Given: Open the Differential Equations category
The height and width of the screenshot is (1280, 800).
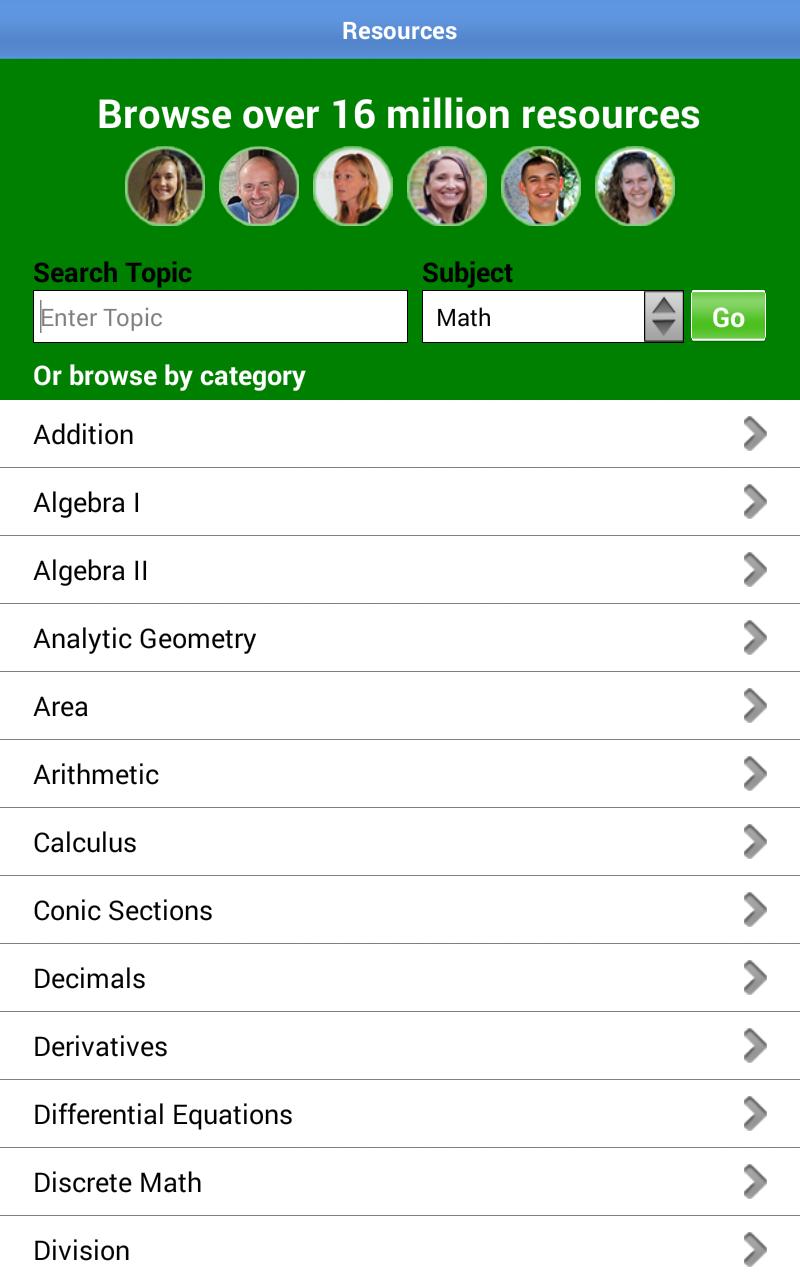Looking at the screenshot, I should pyautogui.click(x=400, y=1114).
